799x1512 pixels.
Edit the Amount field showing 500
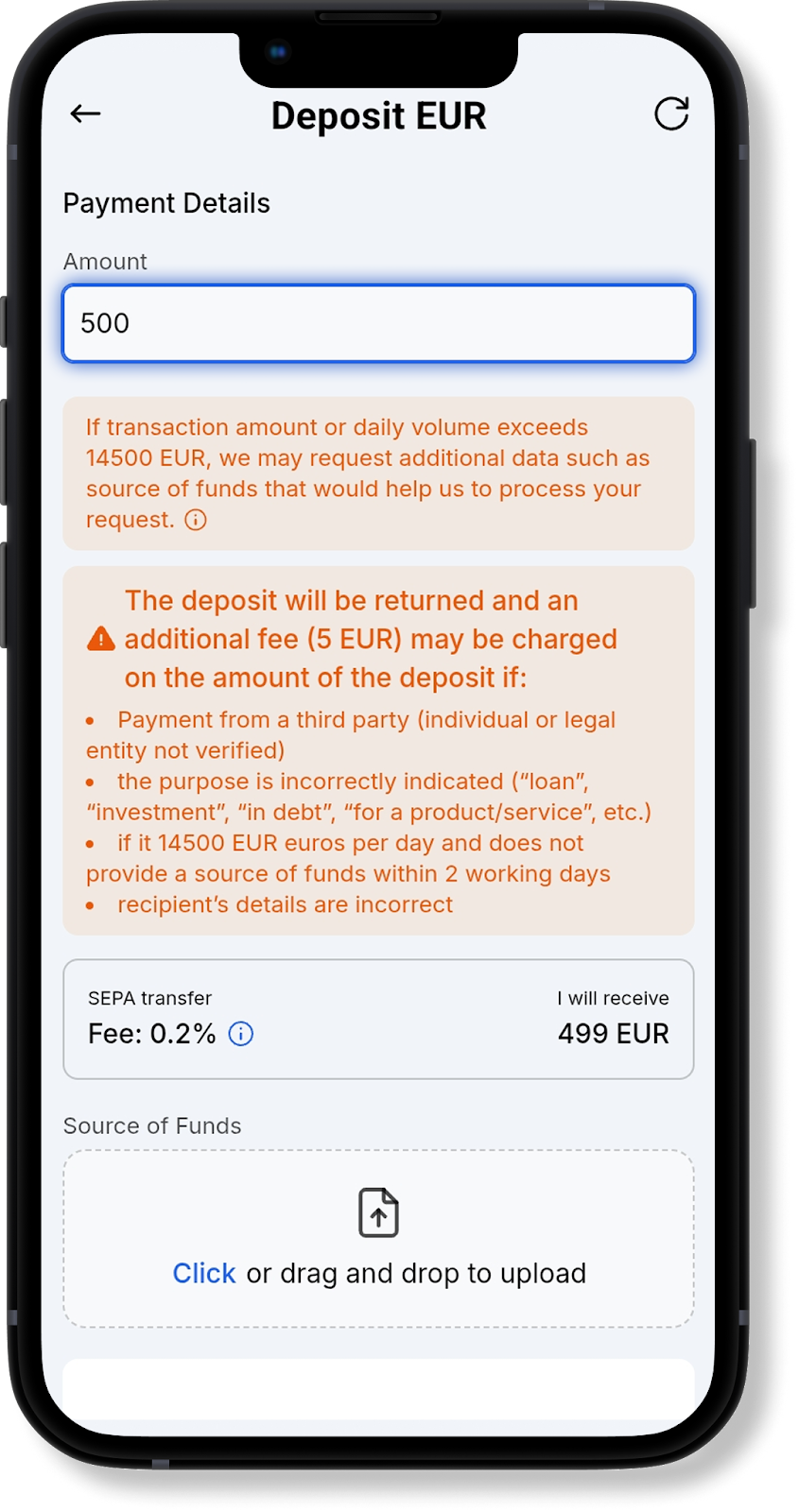[x=378, y=323]
